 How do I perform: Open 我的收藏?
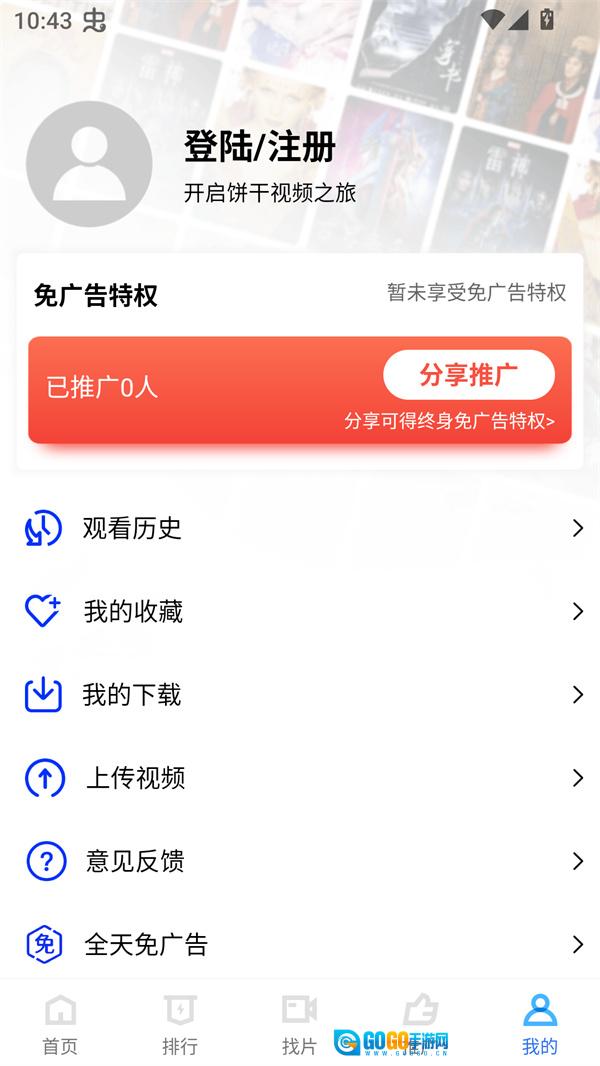(x=300, y=611)
